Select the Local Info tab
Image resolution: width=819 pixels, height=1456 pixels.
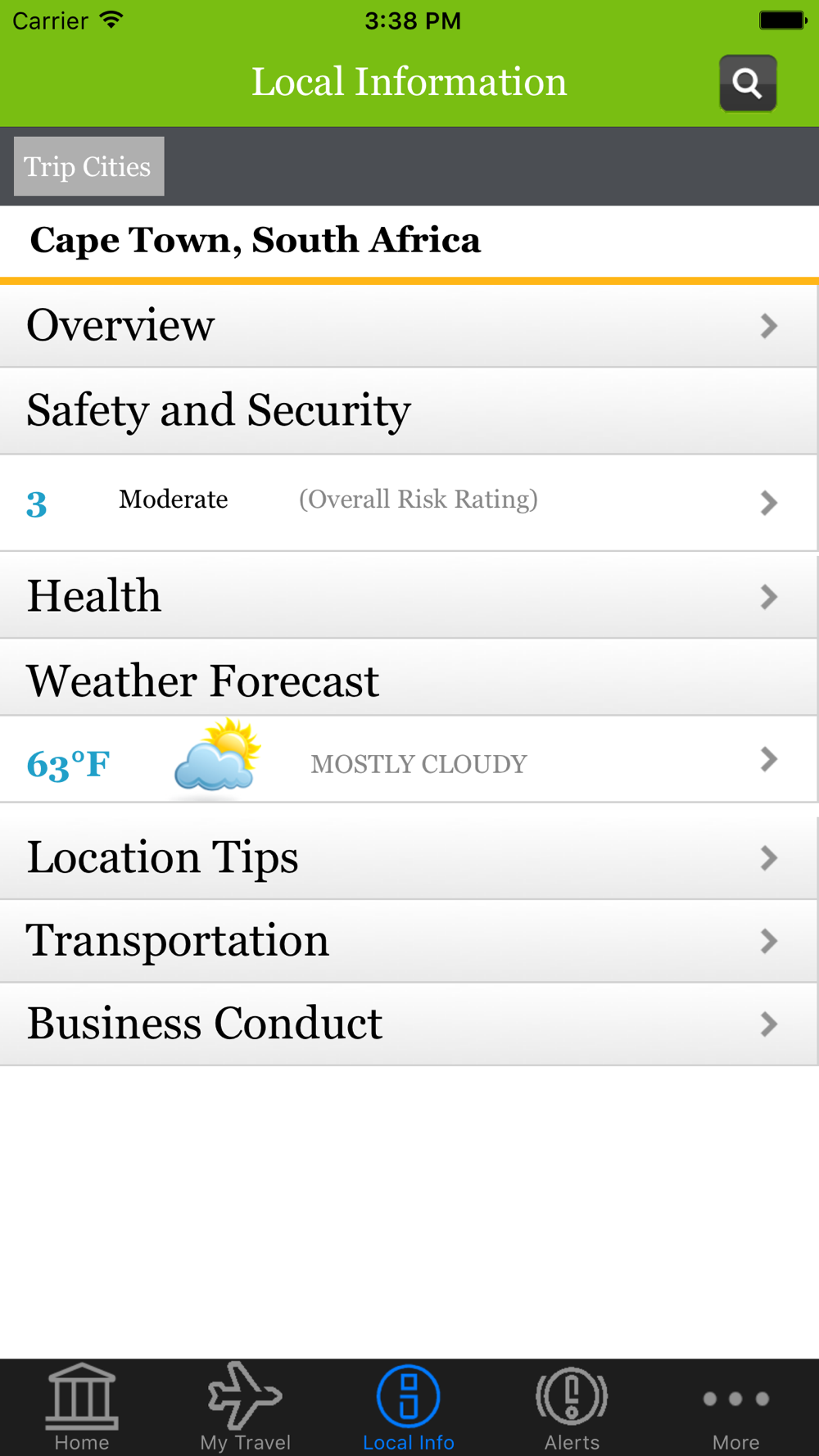coord(409,1408)
